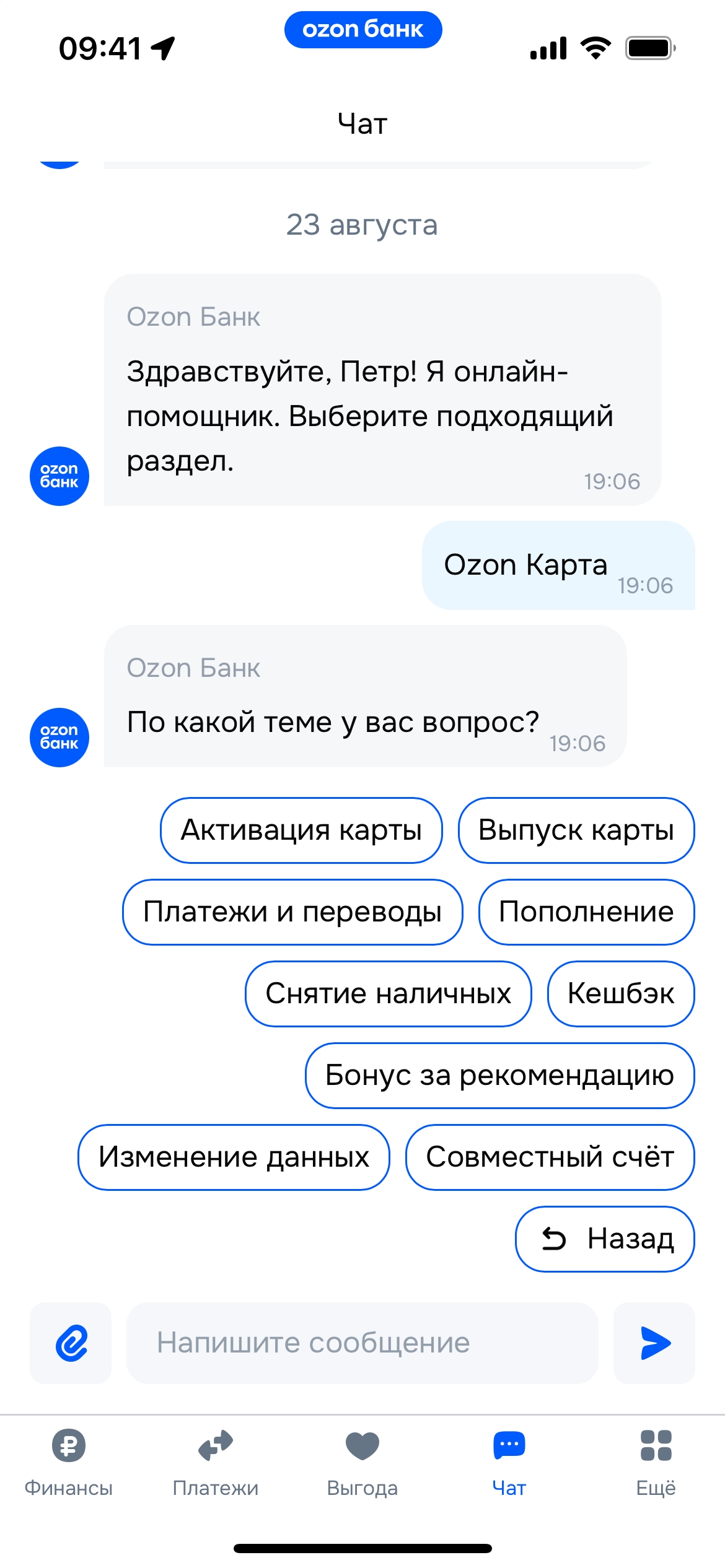Open the Ещё tab

(656, 1463)
